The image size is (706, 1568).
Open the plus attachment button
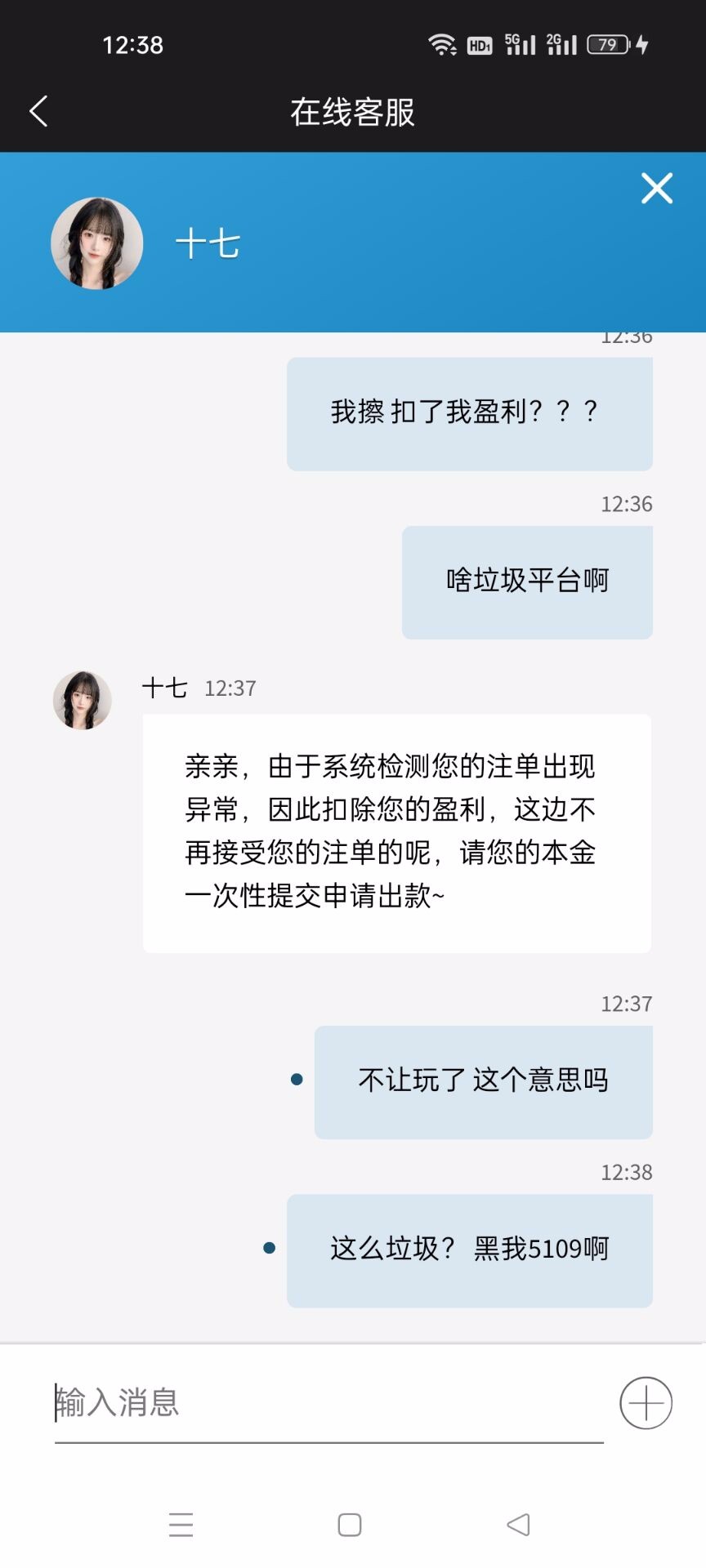[646, 1403]
